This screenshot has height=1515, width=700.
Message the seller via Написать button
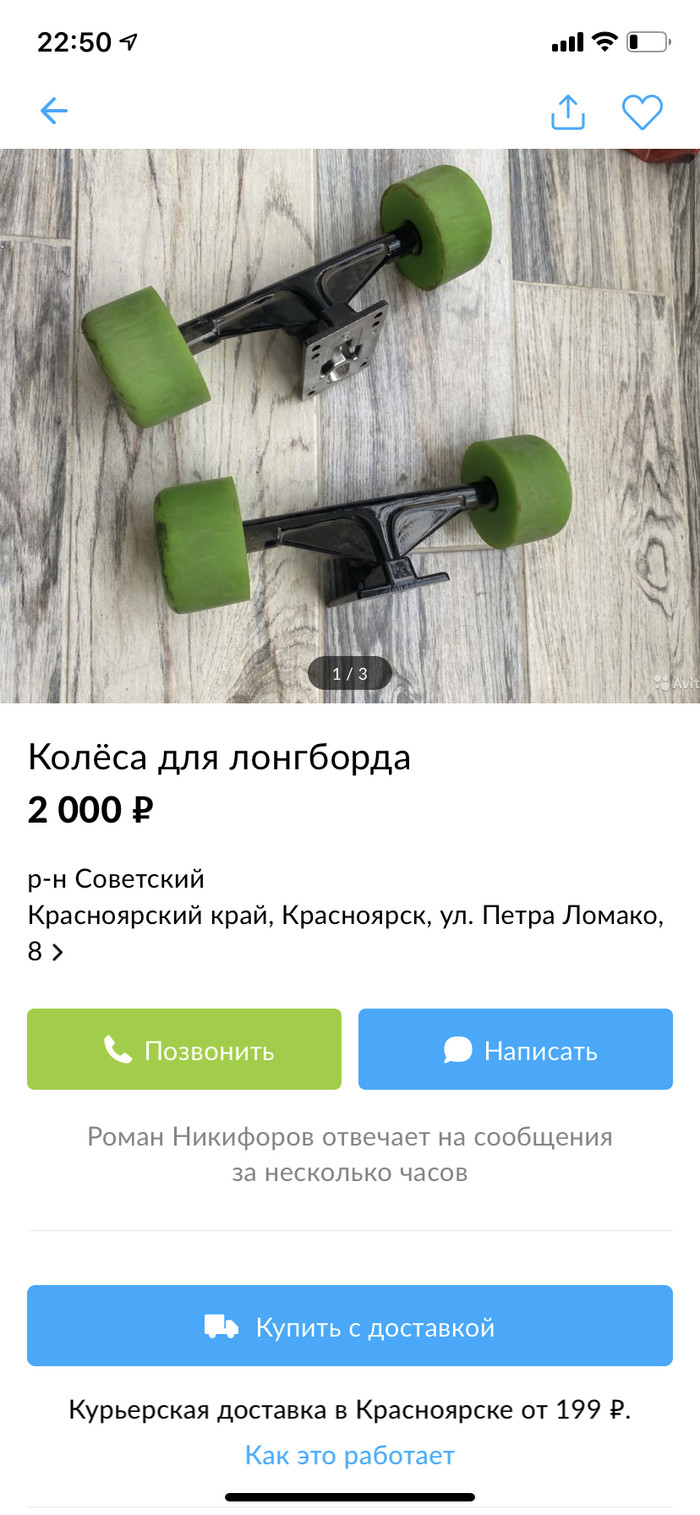pyautogui.click(x=515, y=1049)
